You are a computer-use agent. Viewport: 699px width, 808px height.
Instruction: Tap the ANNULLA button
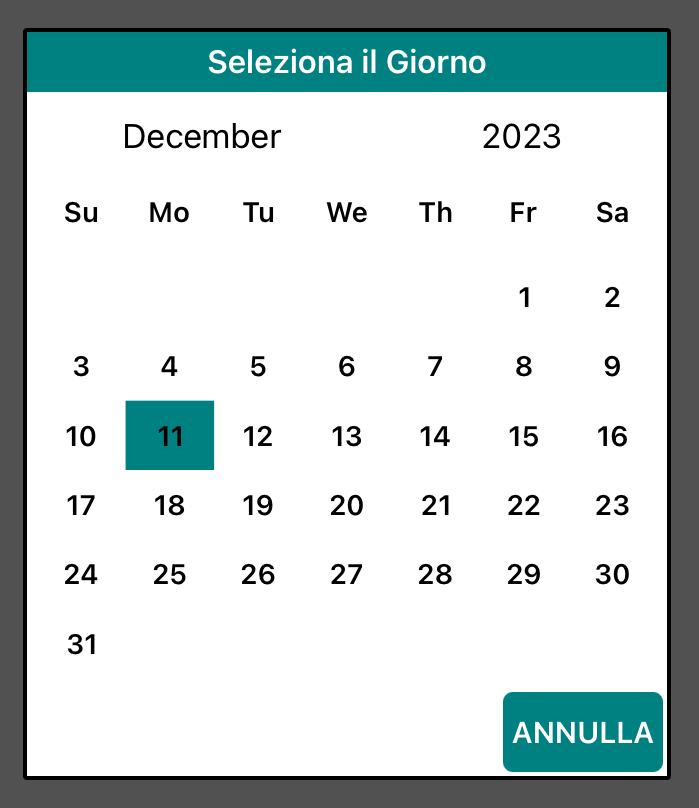(x=582, y=732)
